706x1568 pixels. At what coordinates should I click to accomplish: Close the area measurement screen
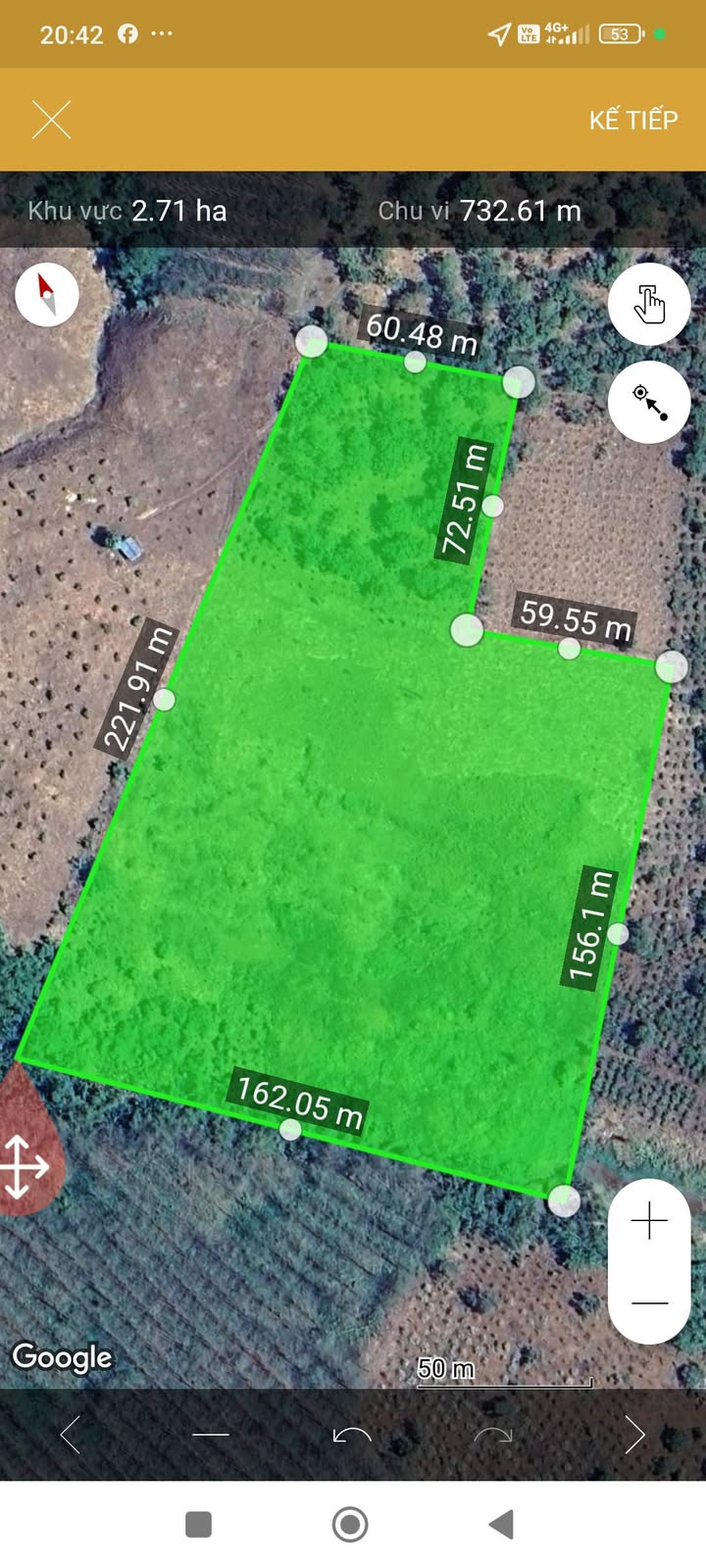coord(51,121)
